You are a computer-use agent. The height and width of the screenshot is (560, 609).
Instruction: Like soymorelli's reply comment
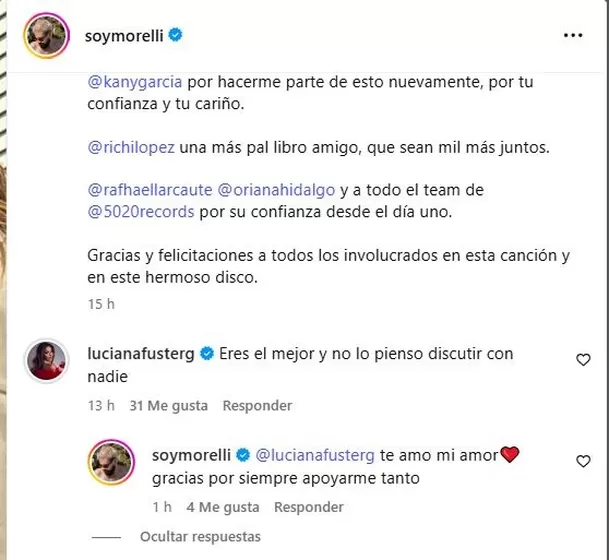tap(584, 461)
